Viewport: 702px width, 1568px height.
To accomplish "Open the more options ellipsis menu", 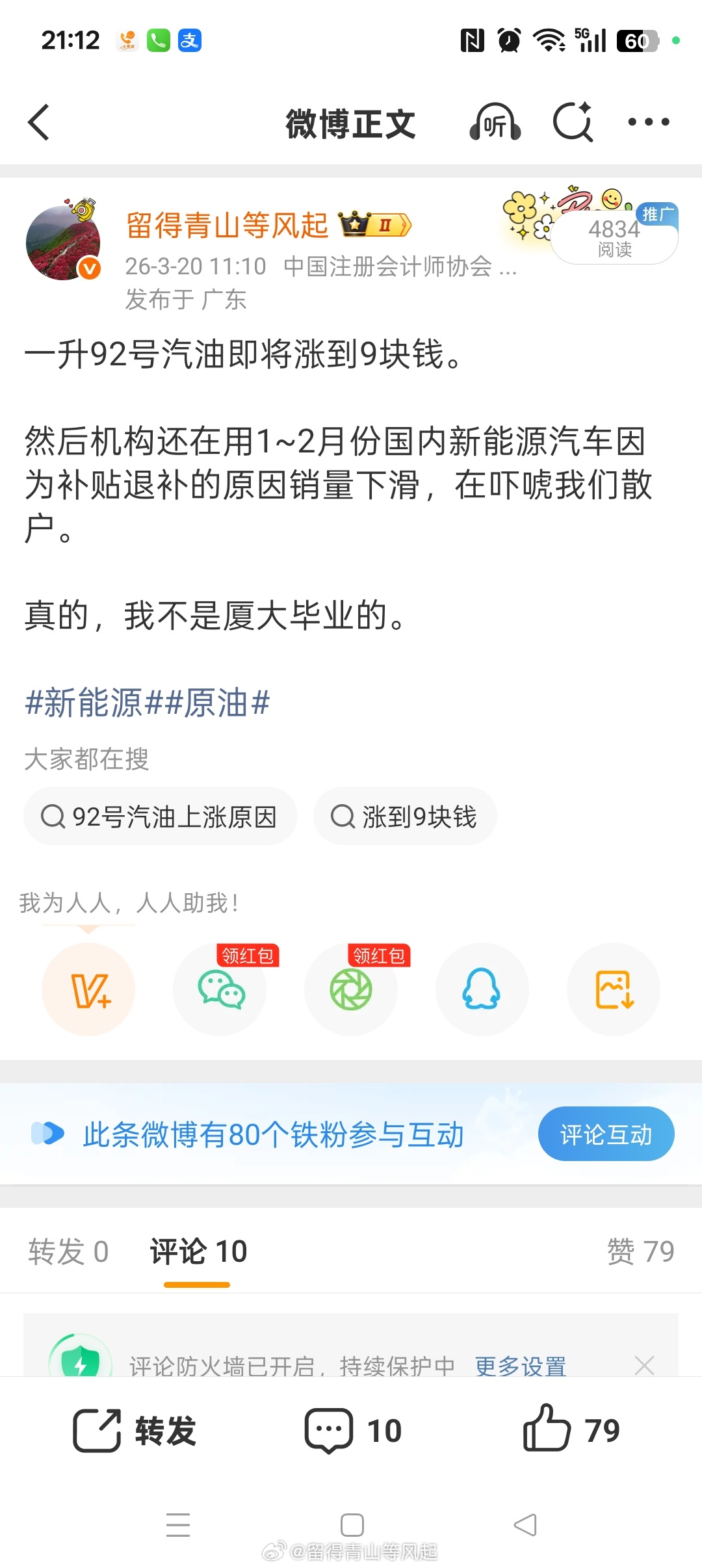I will click(x=649, y=122).
